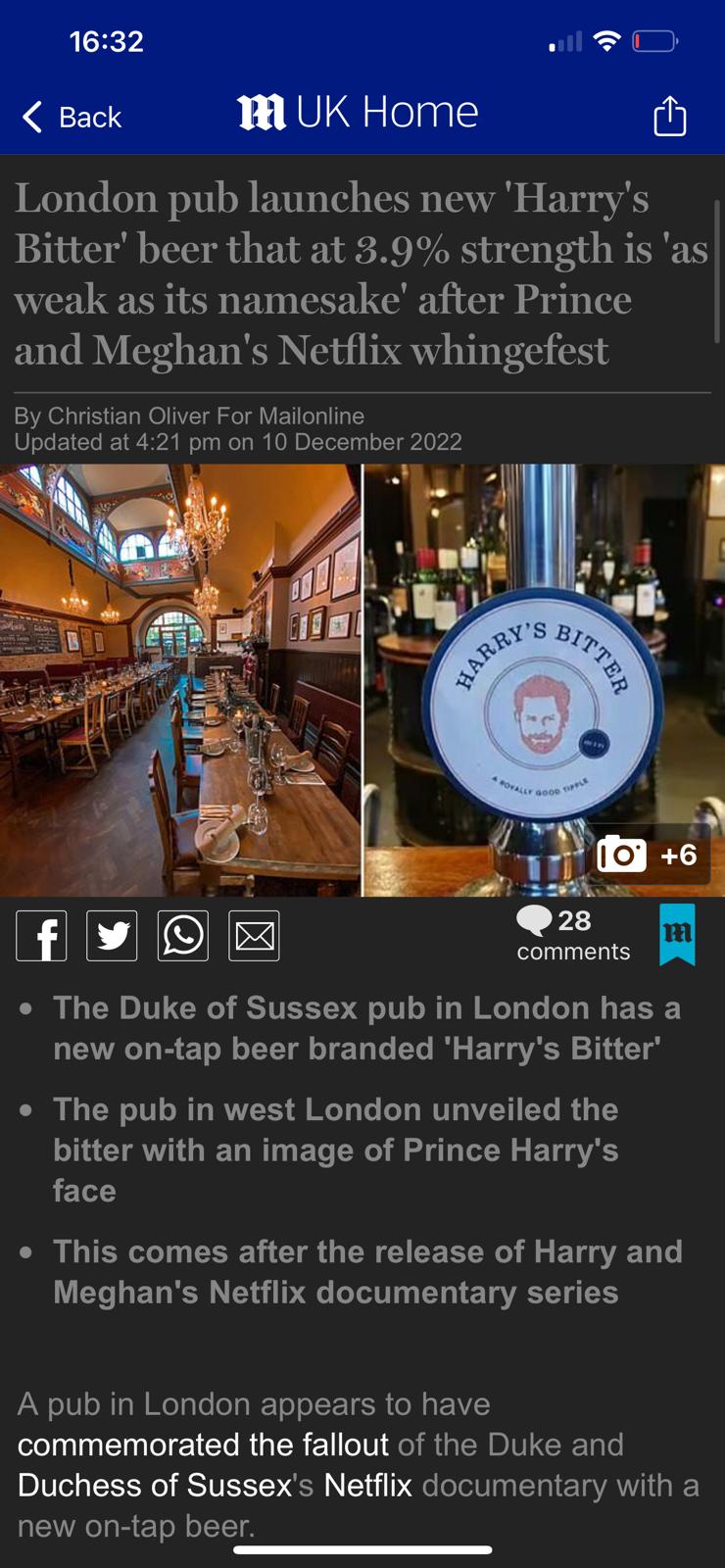Open the photo gallery with +6 images
This screenshot has width=725, height=1568.
[648, 855]
